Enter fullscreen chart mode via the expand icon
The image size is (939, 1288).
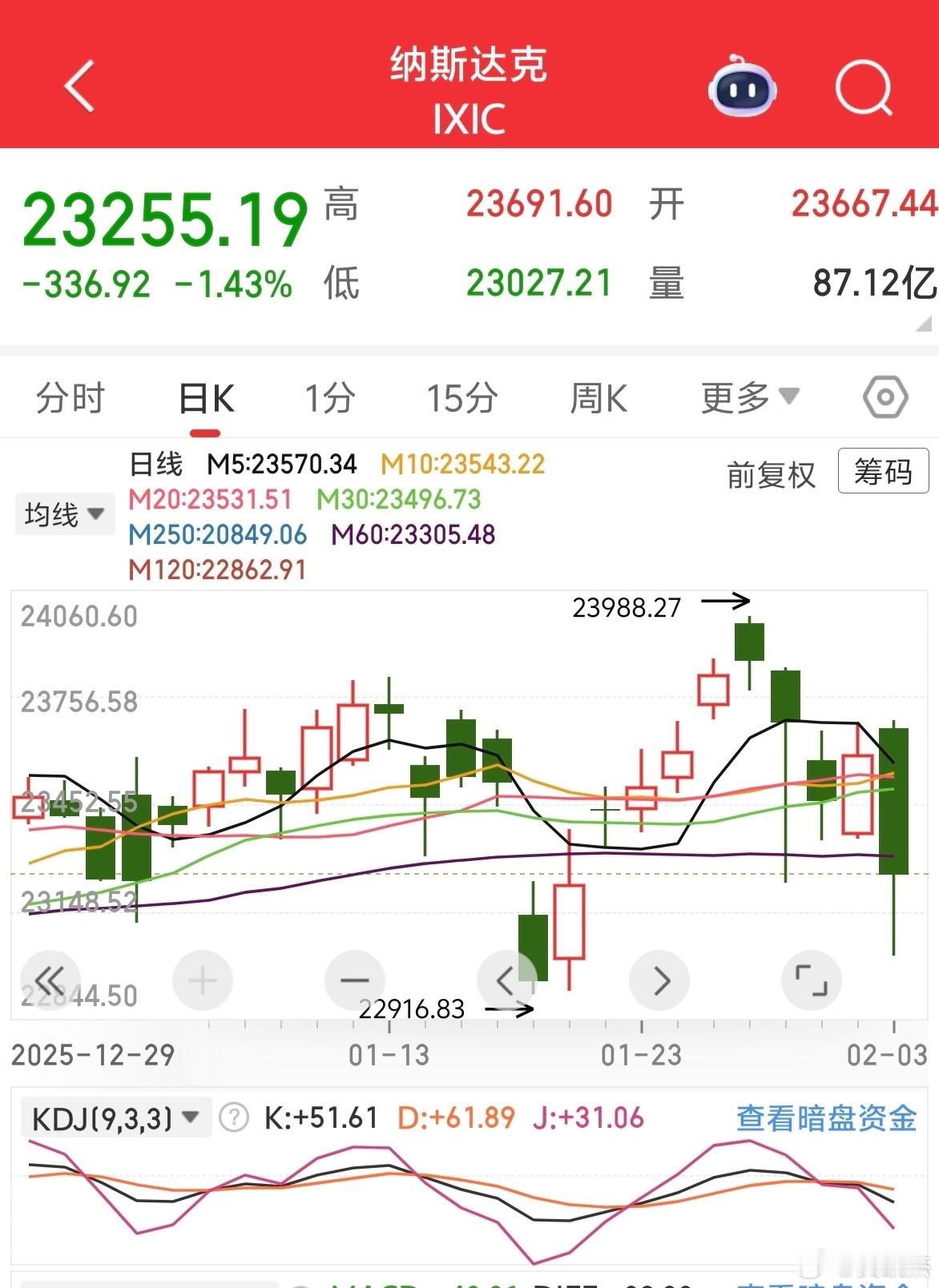pyautogui.click(x=811, y=980)
